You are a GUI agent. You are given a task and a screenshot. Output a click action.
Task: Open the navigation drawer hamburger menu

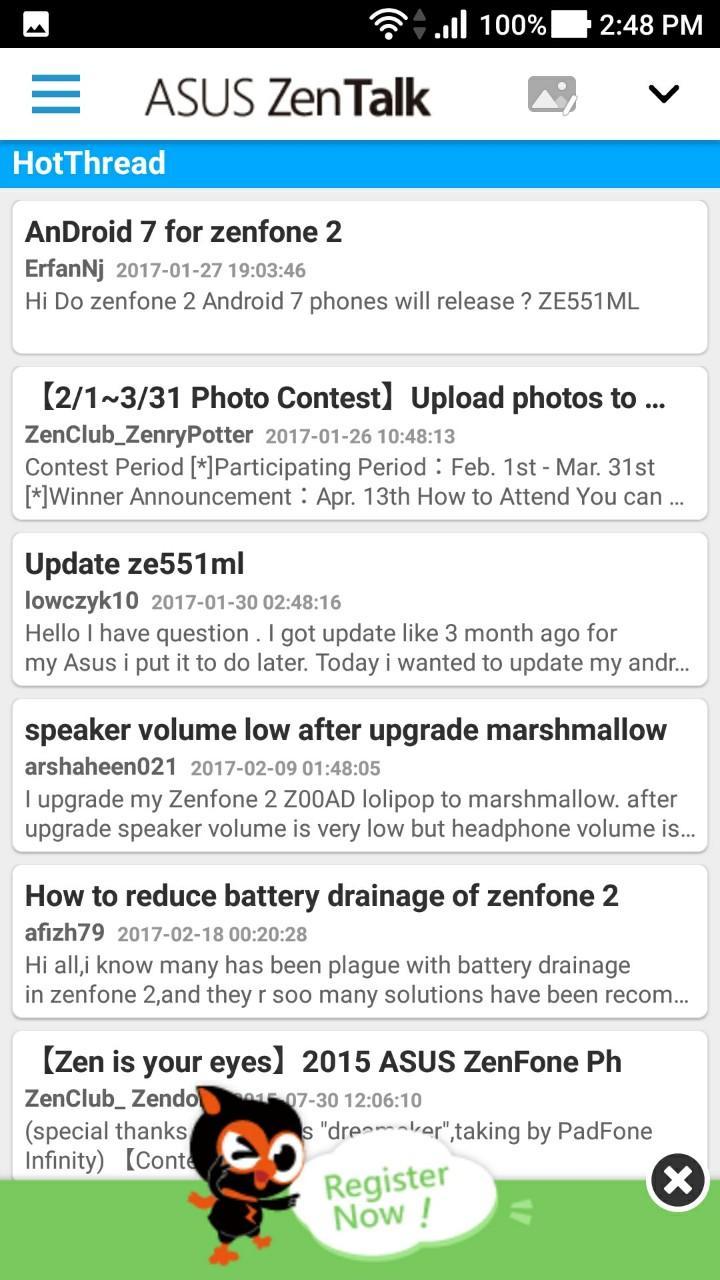point(55,94)
